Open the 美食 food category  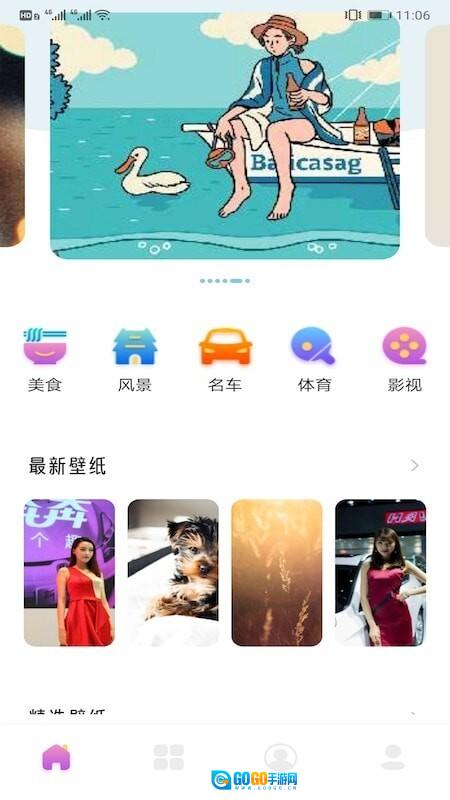(x=45, y=359)
